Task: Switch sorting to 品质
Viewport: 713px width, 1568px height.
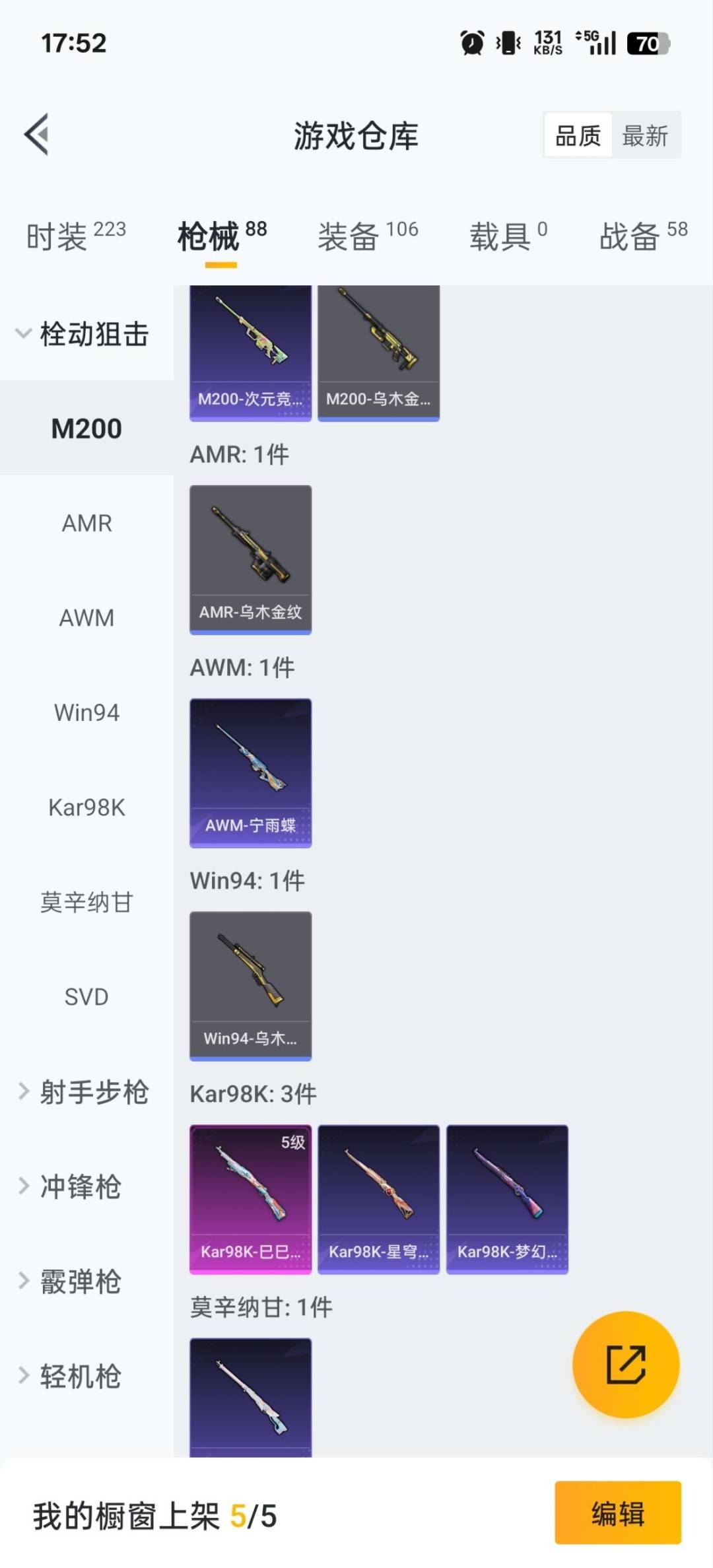Action: pyautogui.click(x=577, y=135)
